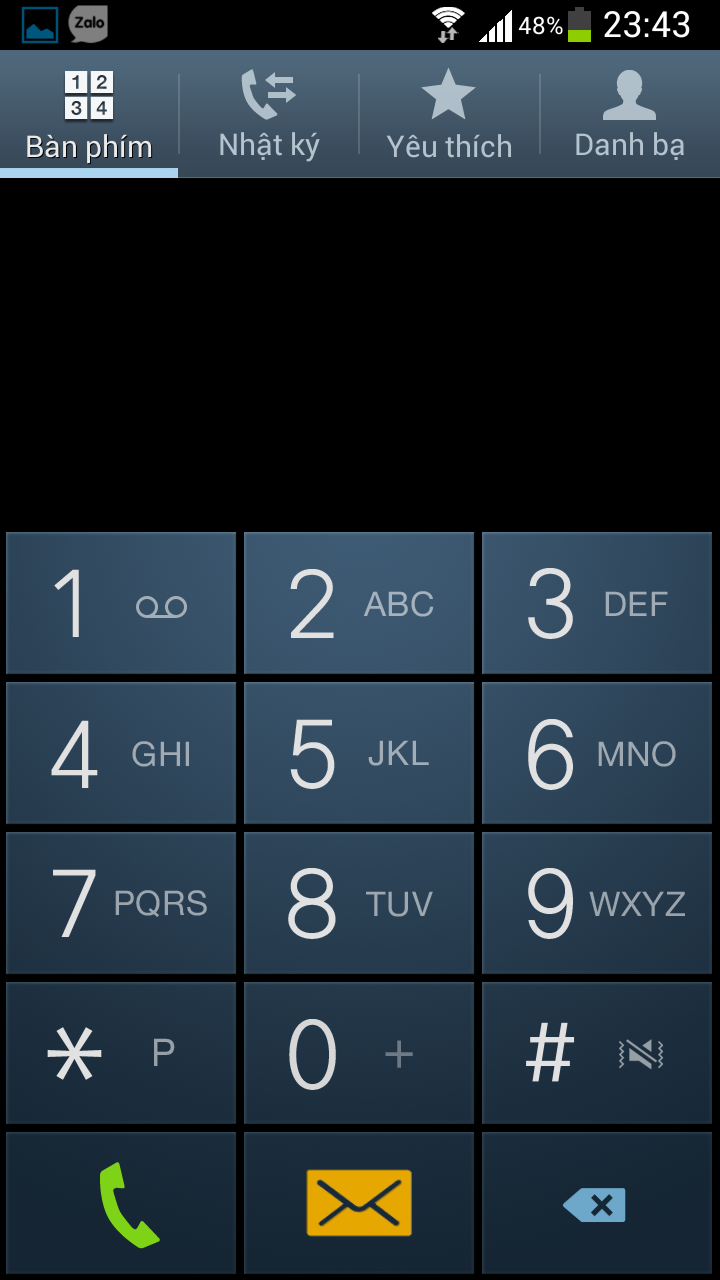This screenshot has width=720, height=1280.
Task: Open the Yêu thích tab
Action: (x=448, y=115)
